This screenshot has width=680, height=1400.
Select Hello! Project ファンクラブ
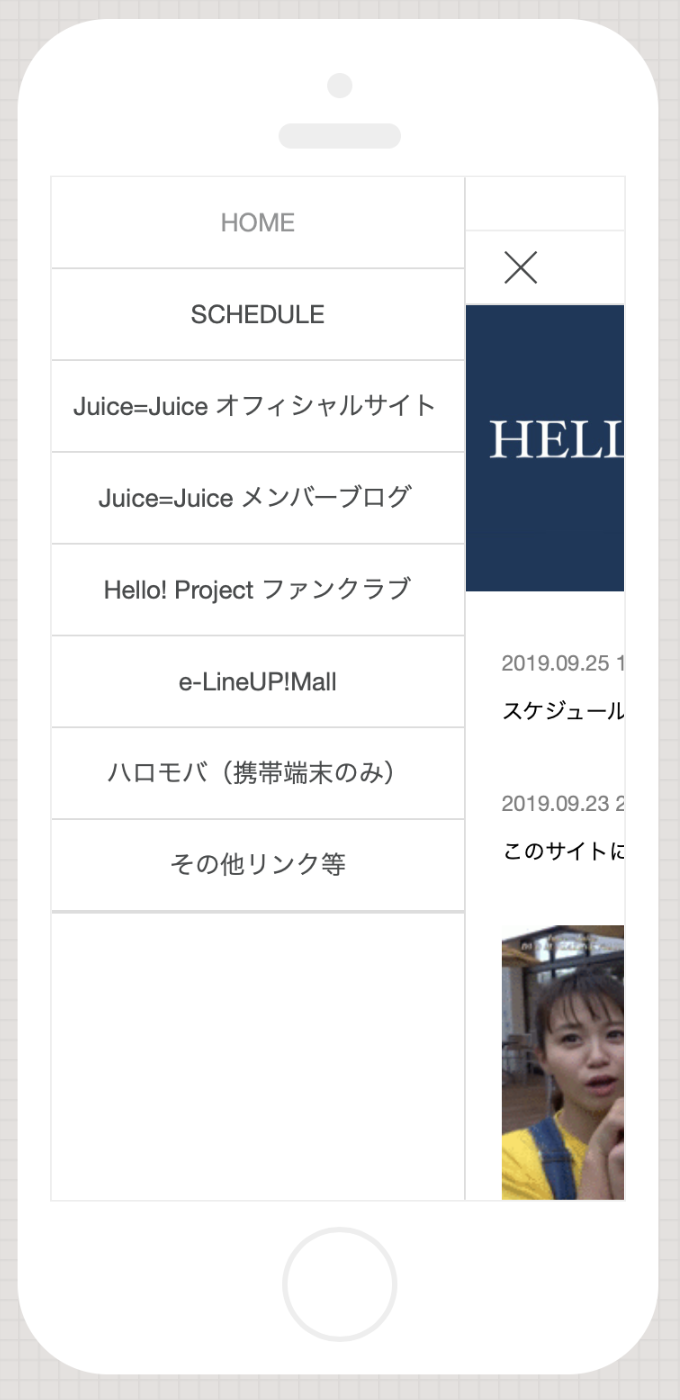point(258,591)
